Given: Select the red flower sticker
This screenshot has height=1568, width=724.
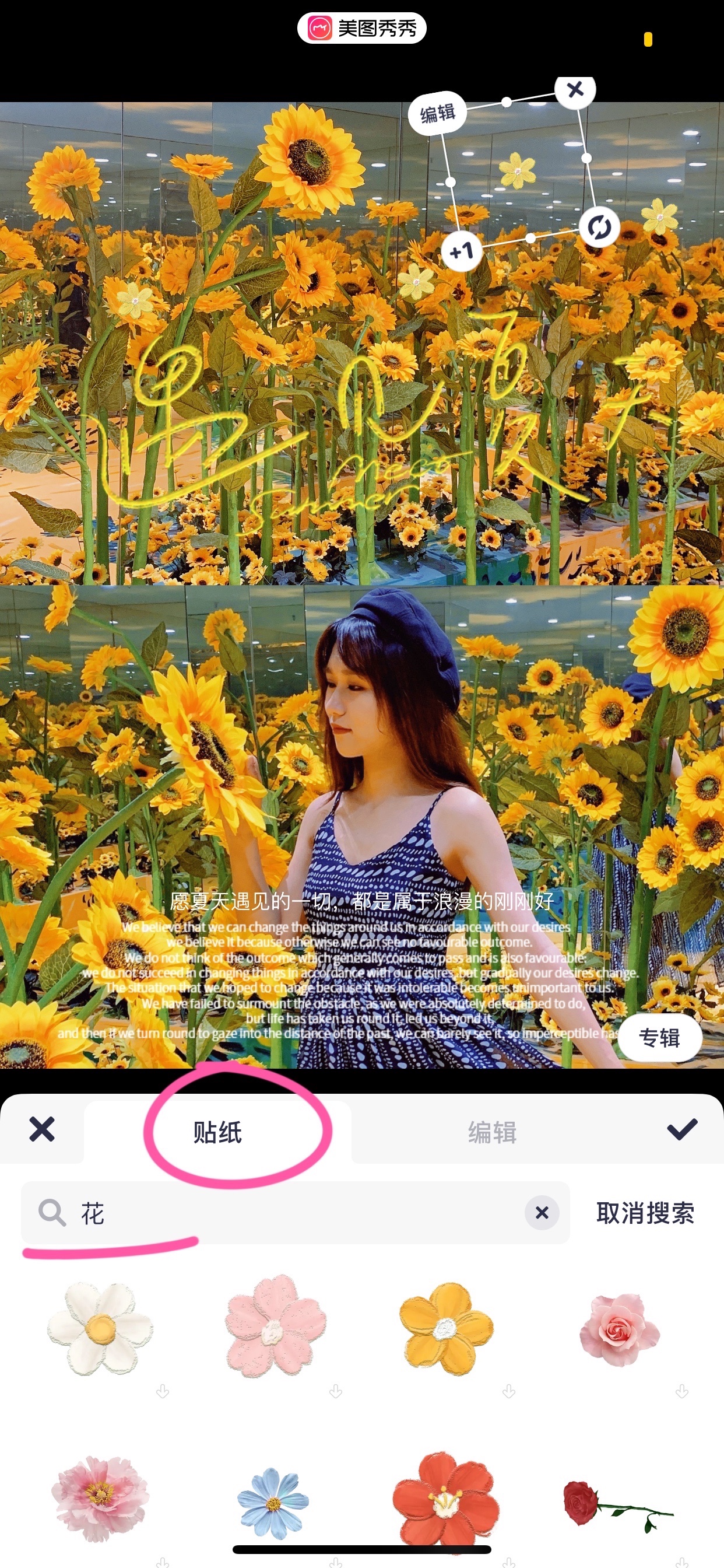Looking at the screenshot, I should click(447, 1499).
